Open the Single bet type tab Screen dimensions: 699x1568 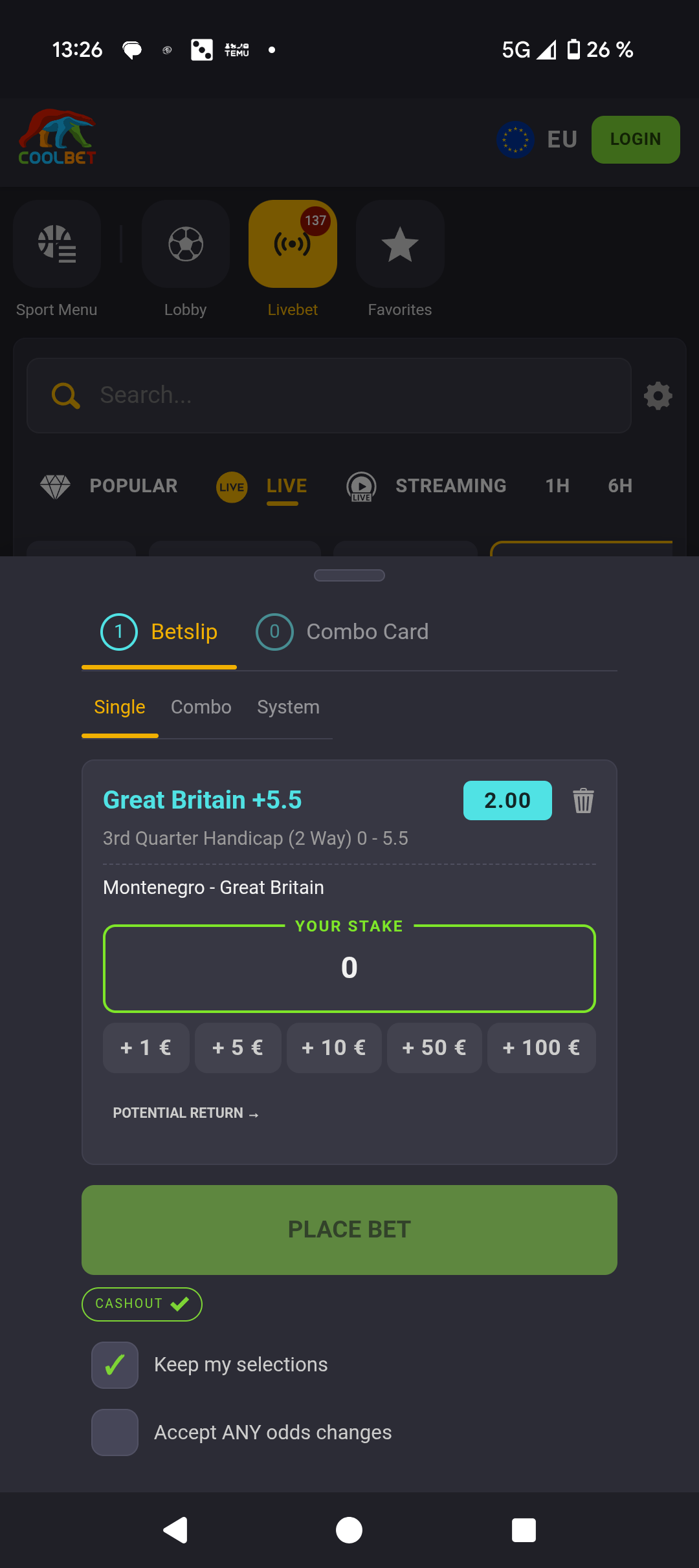(x=120, y=707)
